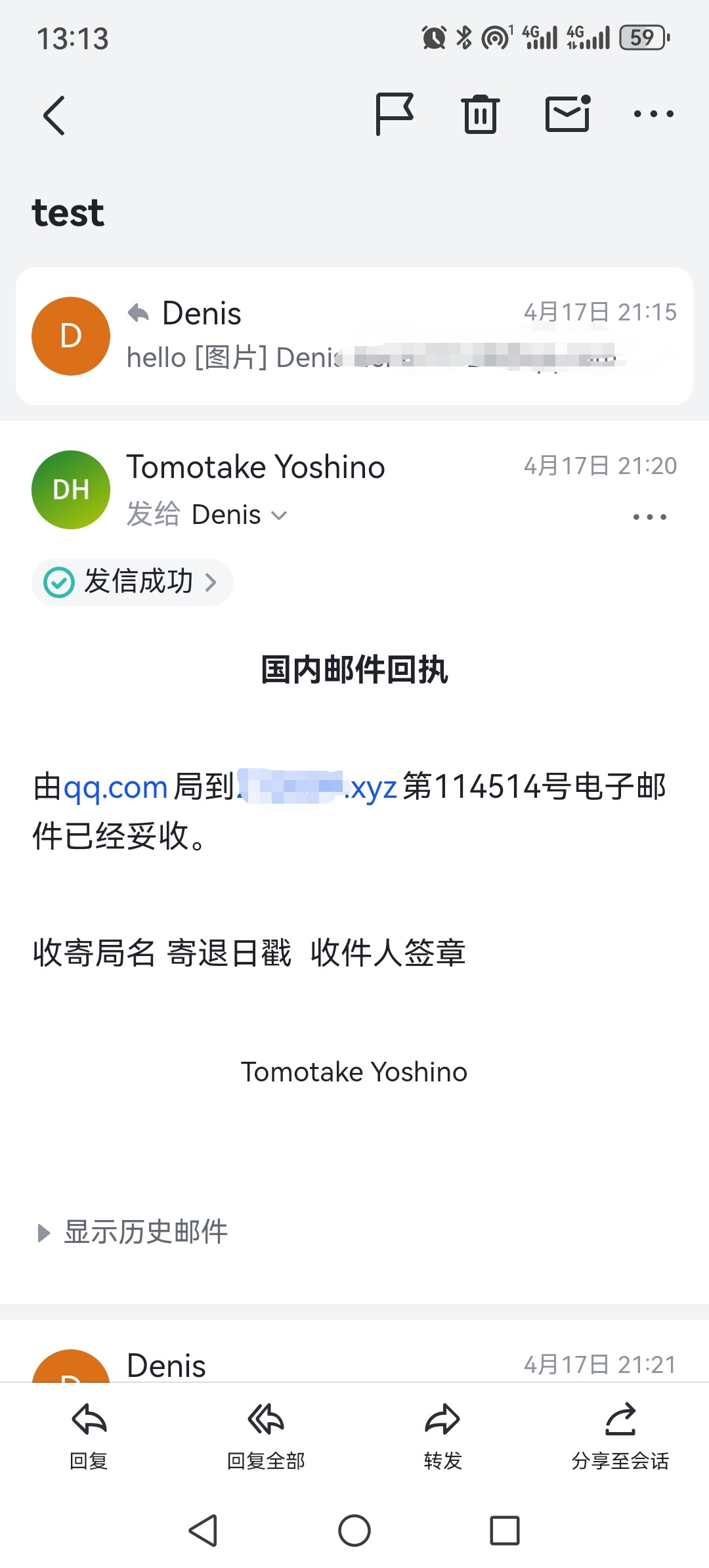Flag this email thread
The width and height of the screenshot is (709, 1568).
394,114
